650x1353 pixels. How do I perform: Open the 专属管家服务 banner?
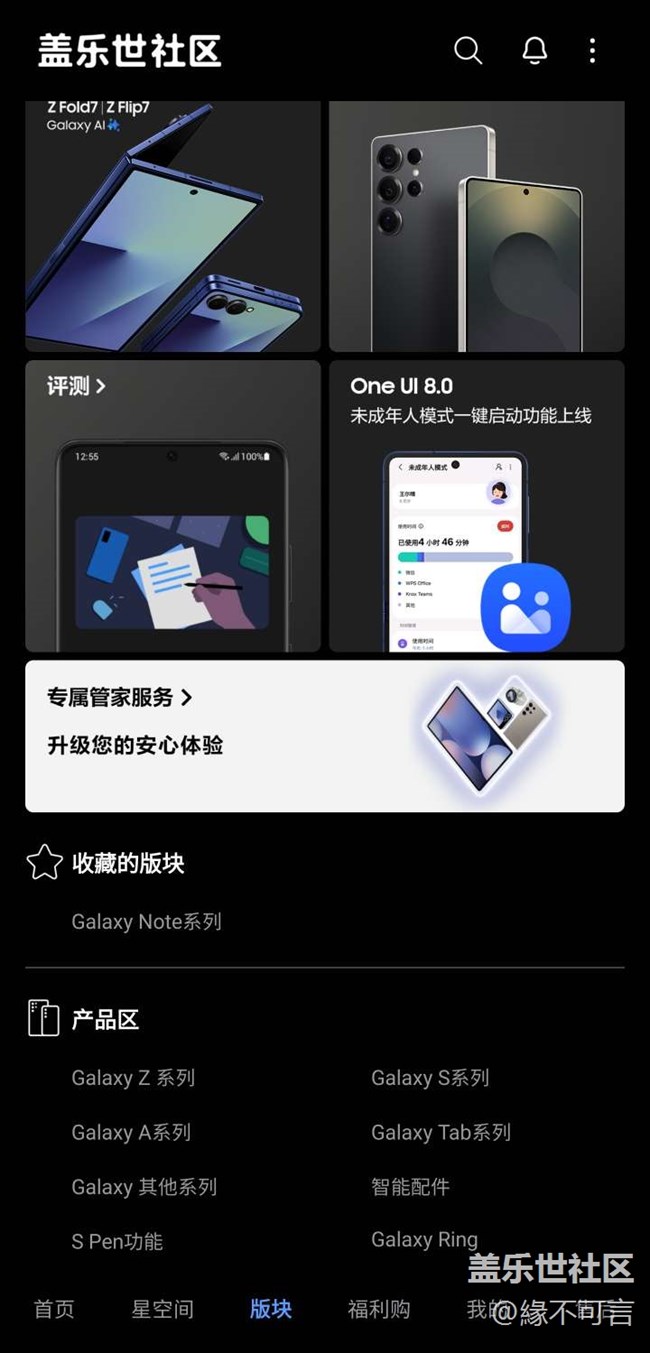(325, 736)
